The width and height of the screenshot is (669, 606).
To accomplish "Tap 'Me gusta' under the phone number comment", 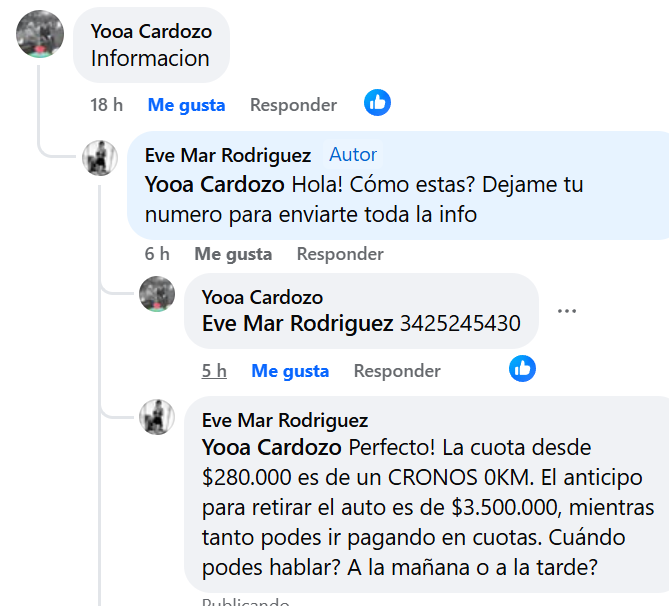I will click(290, 371).
